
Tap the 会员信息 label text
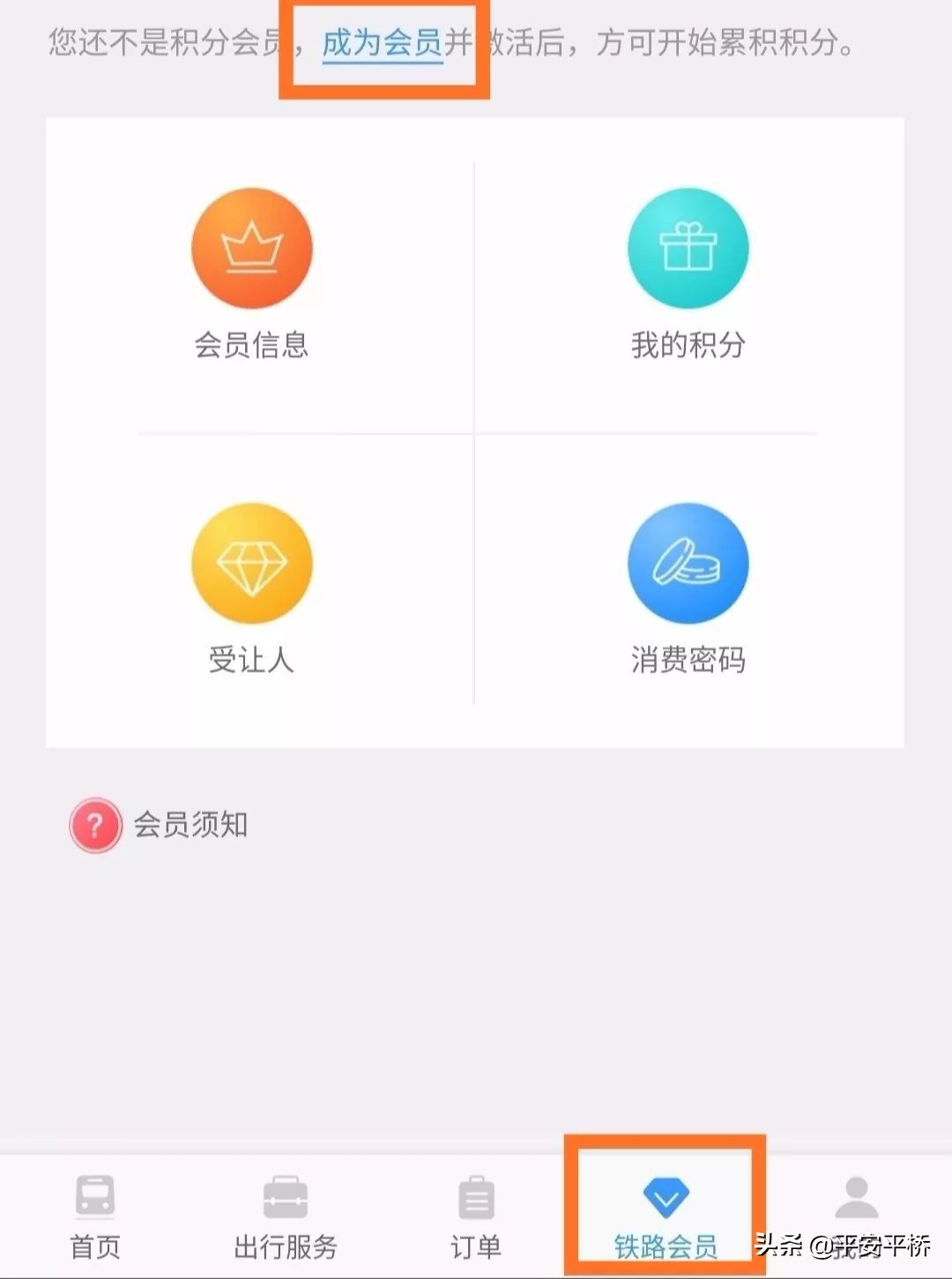click(x=253, y=346)
